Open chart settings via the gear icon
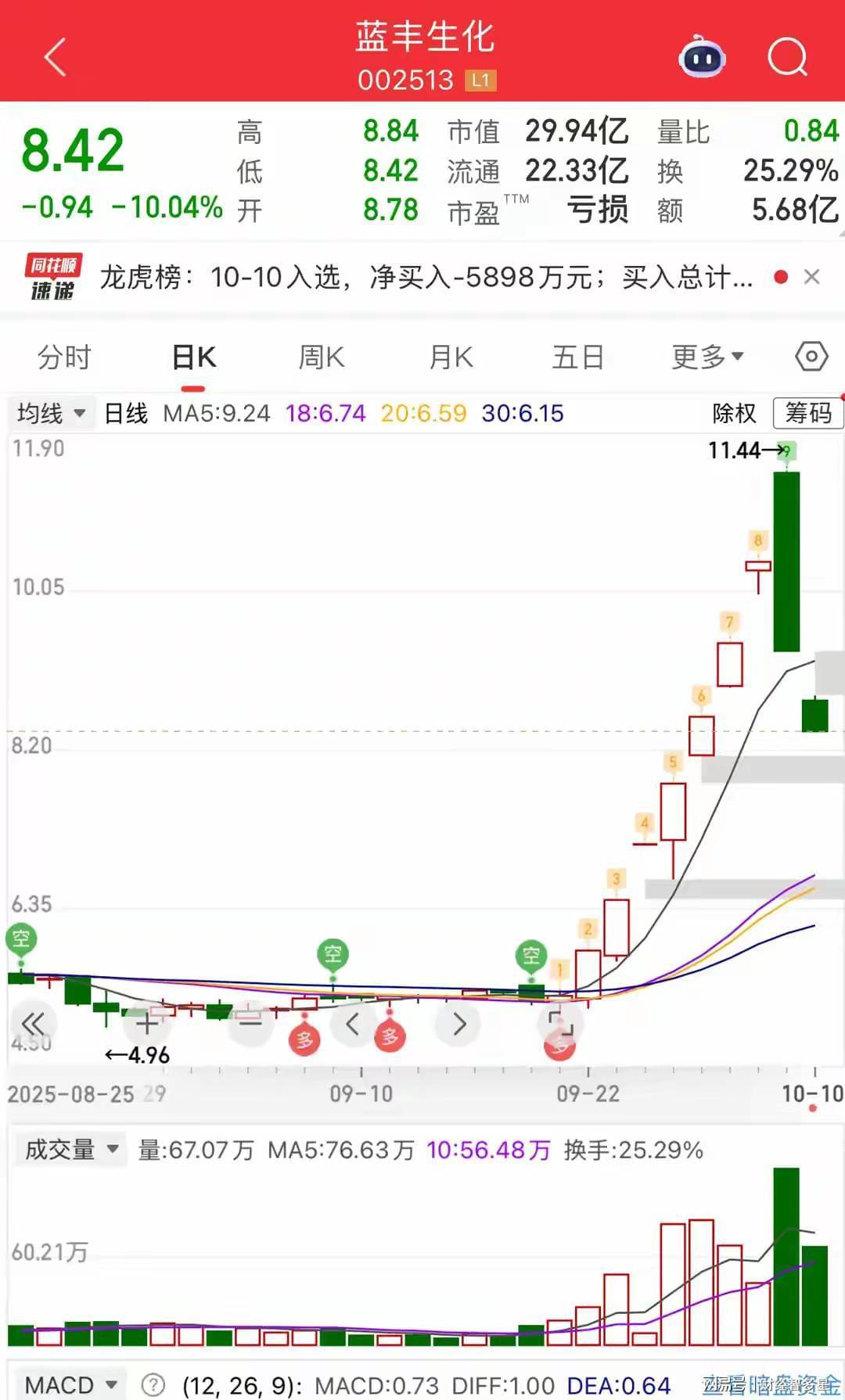This screenshot has width=845, height=1400. pos(810,356)
